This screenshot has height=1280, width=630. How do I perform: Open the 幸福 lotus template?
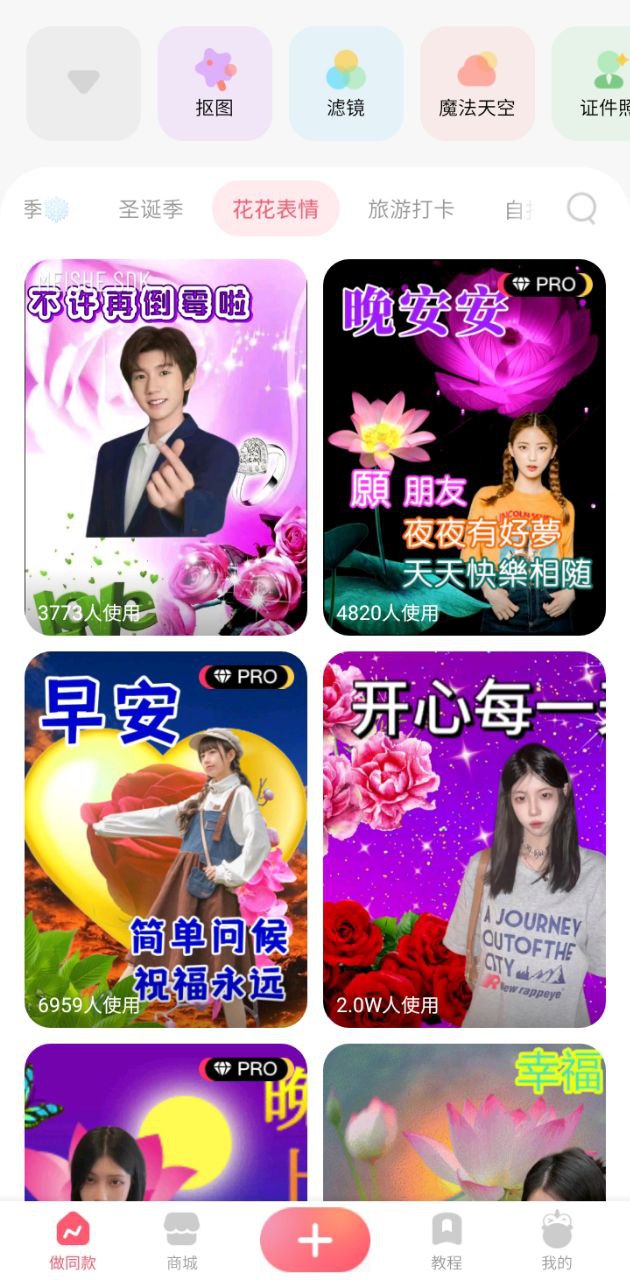(464, 1122)
